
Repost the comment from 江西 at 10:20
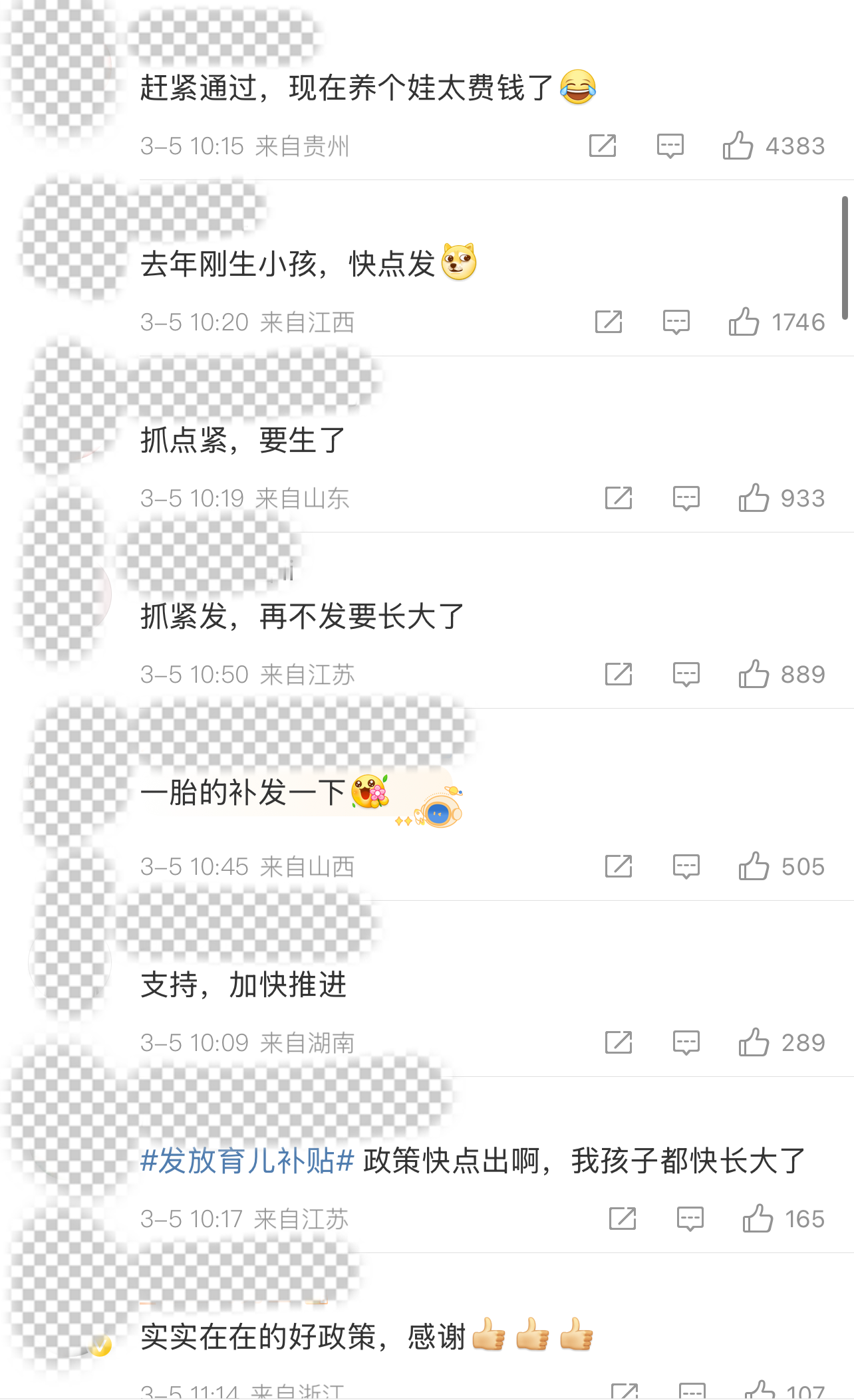609,322
